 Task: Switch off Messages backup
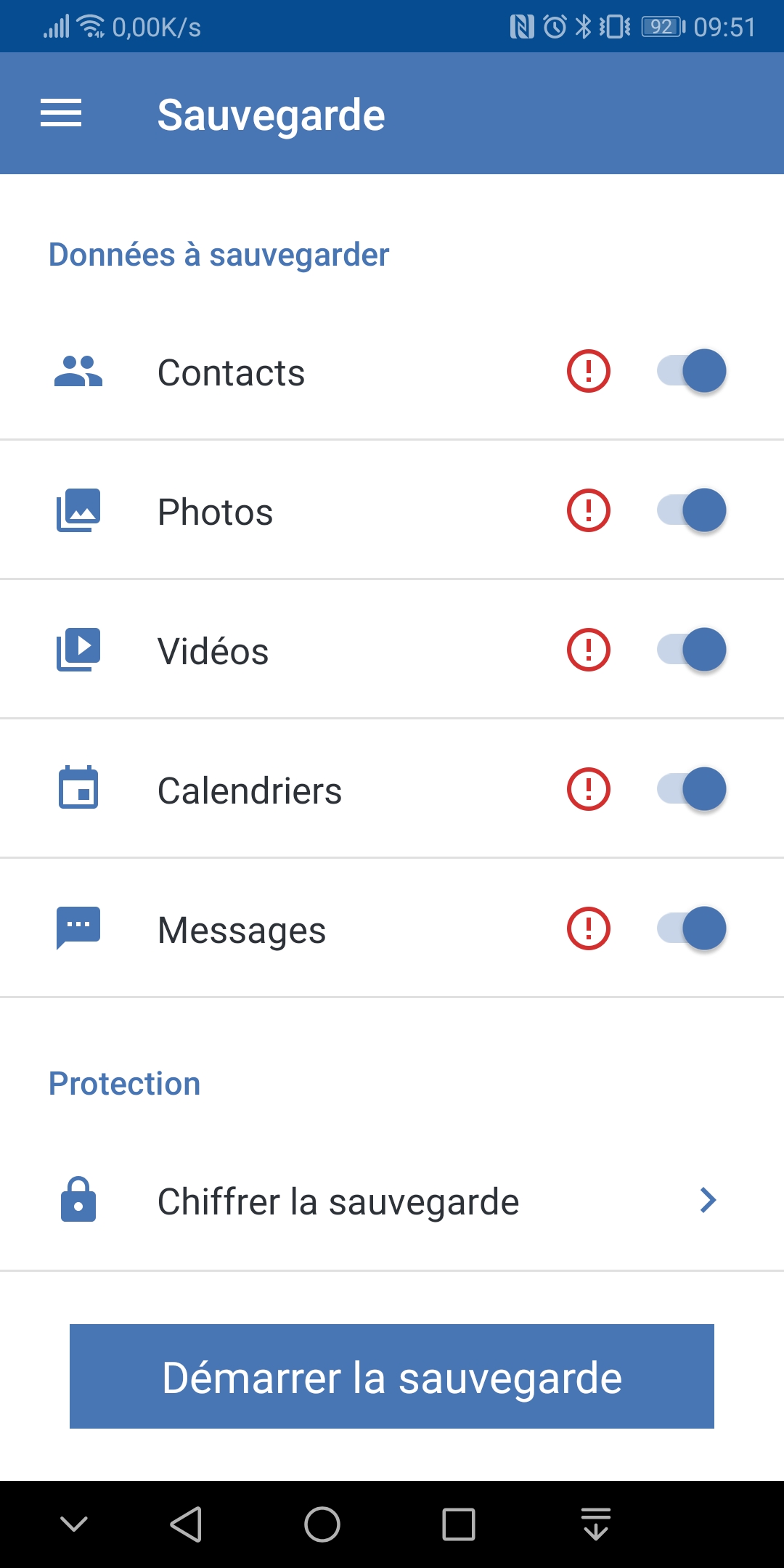[692, 928]
